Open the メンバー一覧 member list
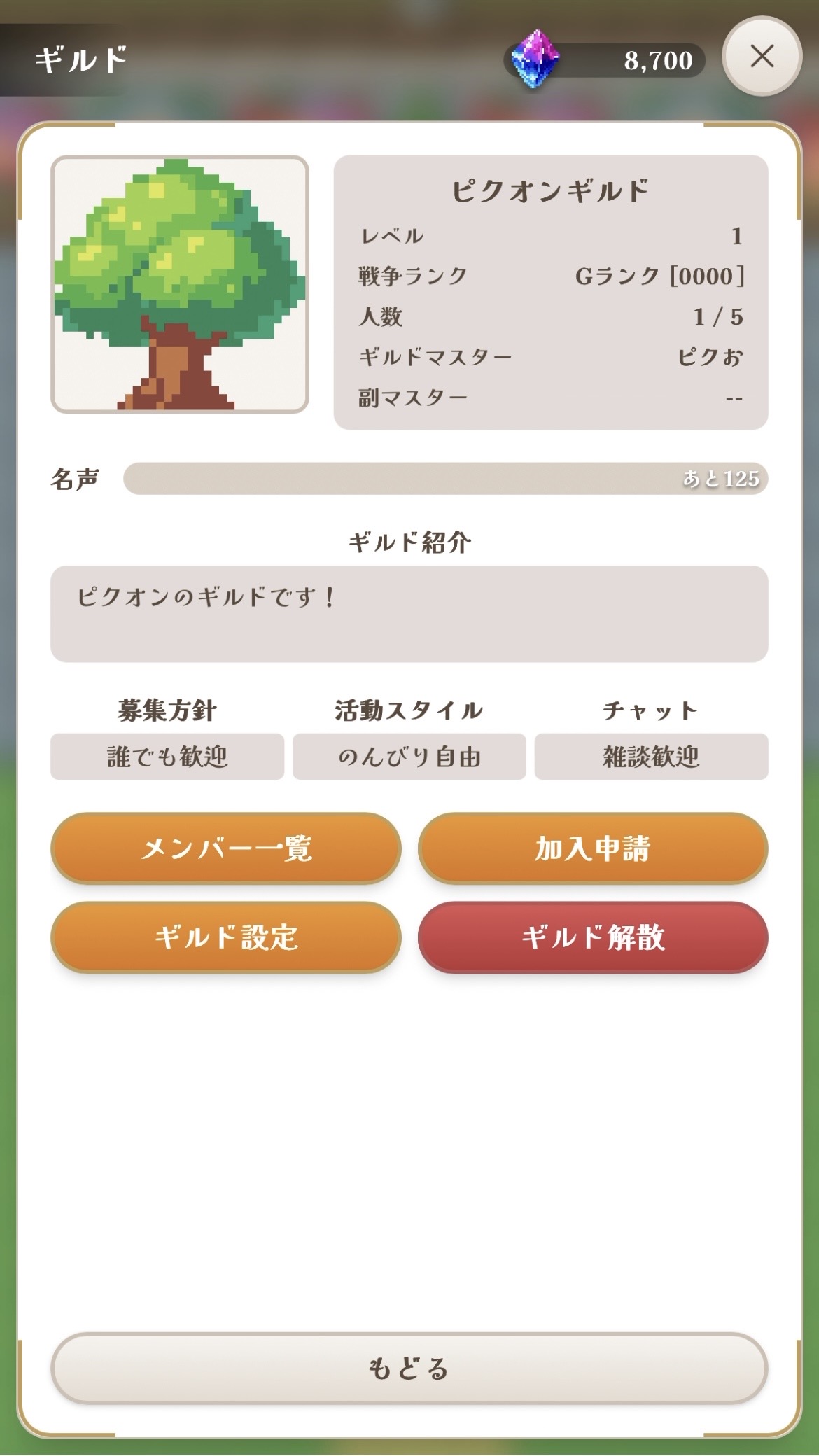819x1456 pixels. (x=225, y=849)
